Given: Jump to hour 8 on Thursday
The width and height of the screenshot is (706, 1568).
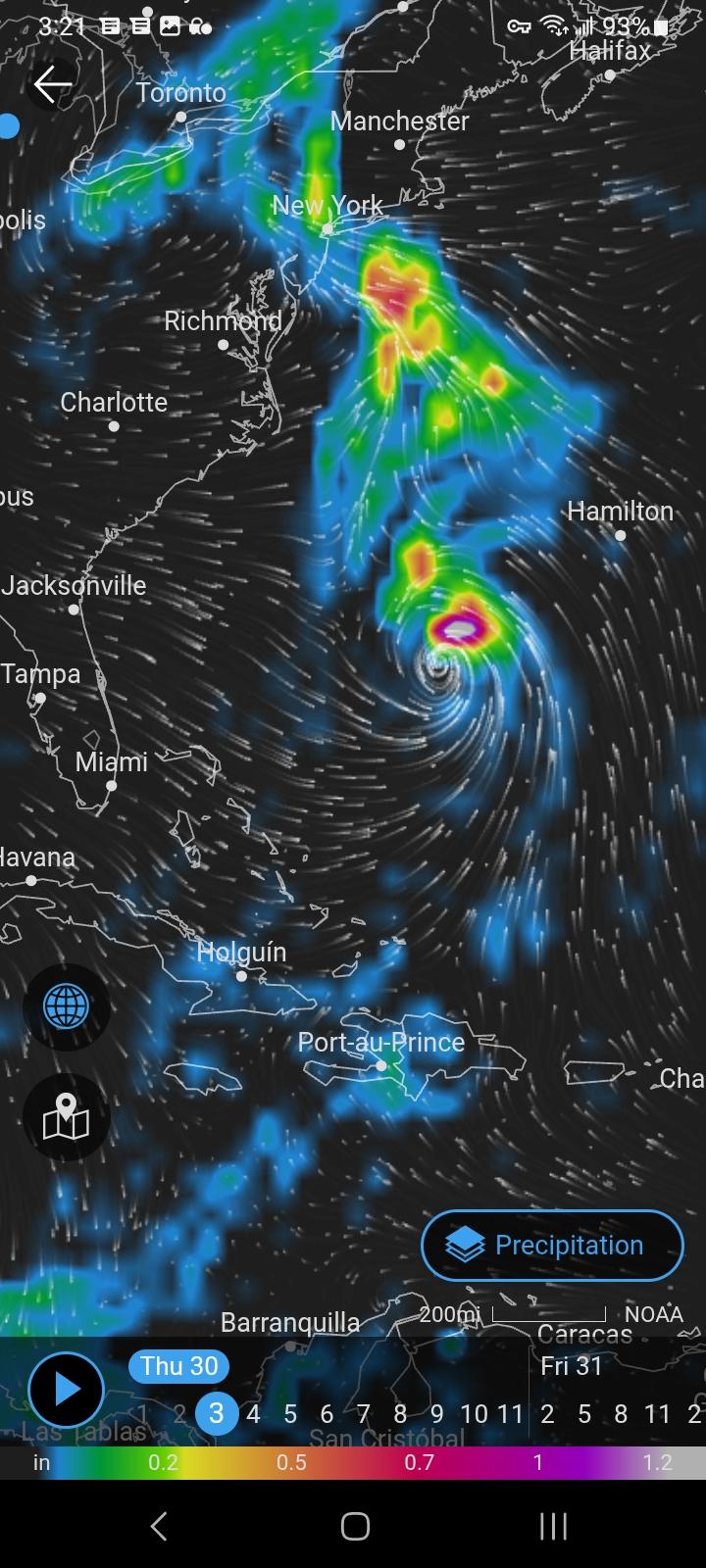Looking at the screenshot, I should click(400, 1414).
